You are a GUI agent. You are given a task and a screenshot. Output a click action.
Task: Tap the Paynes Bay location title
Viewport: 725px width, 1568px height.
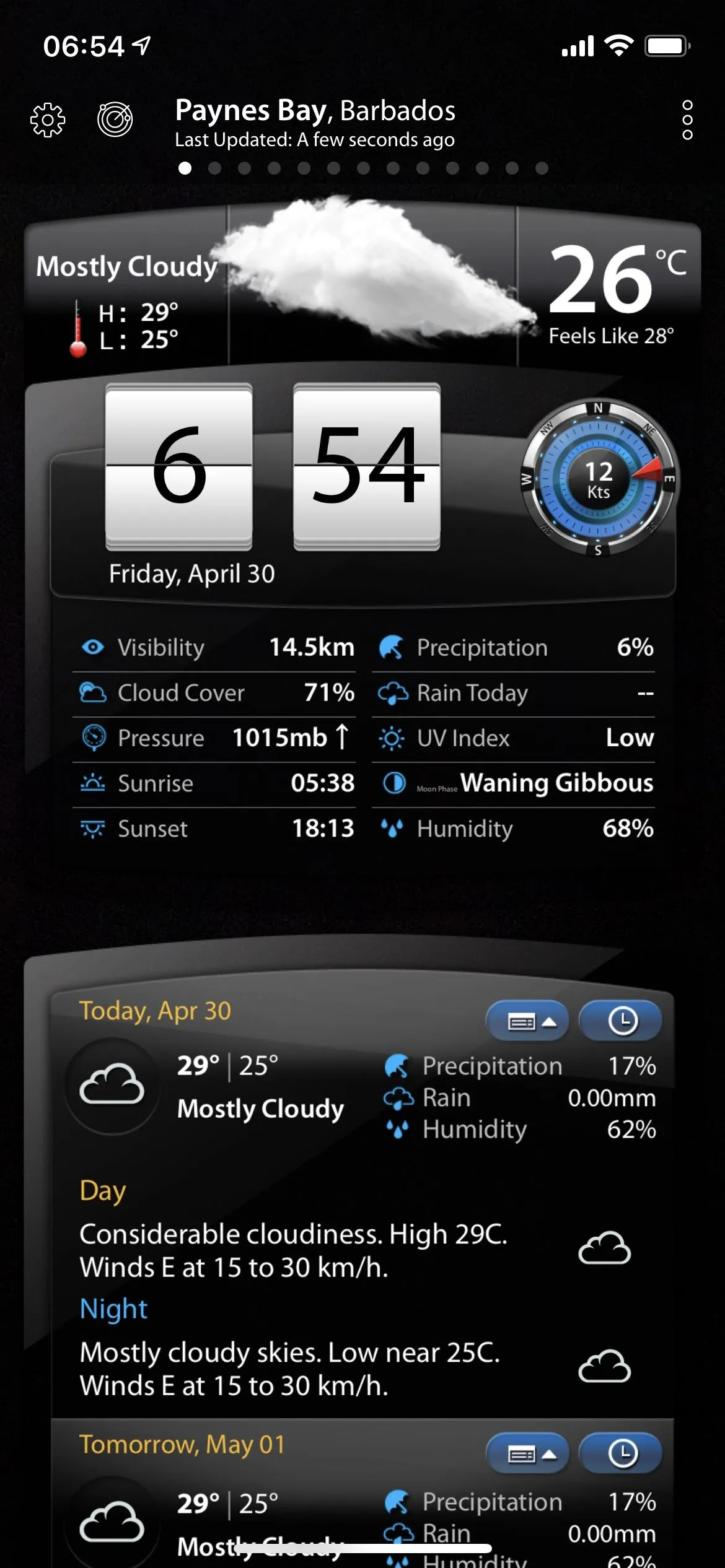tap(315, 111)
